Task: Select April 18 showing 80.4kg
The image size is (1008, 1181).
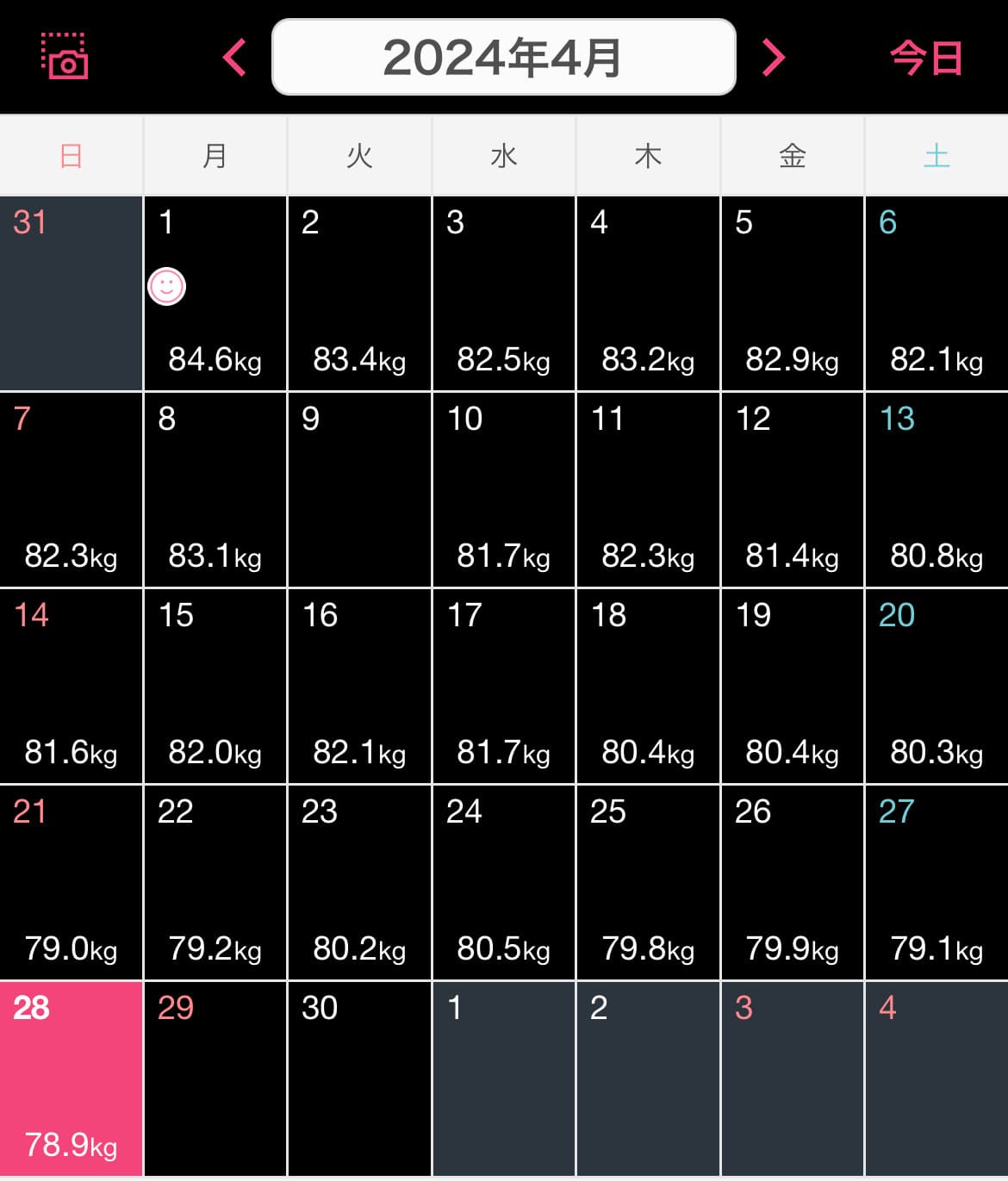Action: pos(648,687)
